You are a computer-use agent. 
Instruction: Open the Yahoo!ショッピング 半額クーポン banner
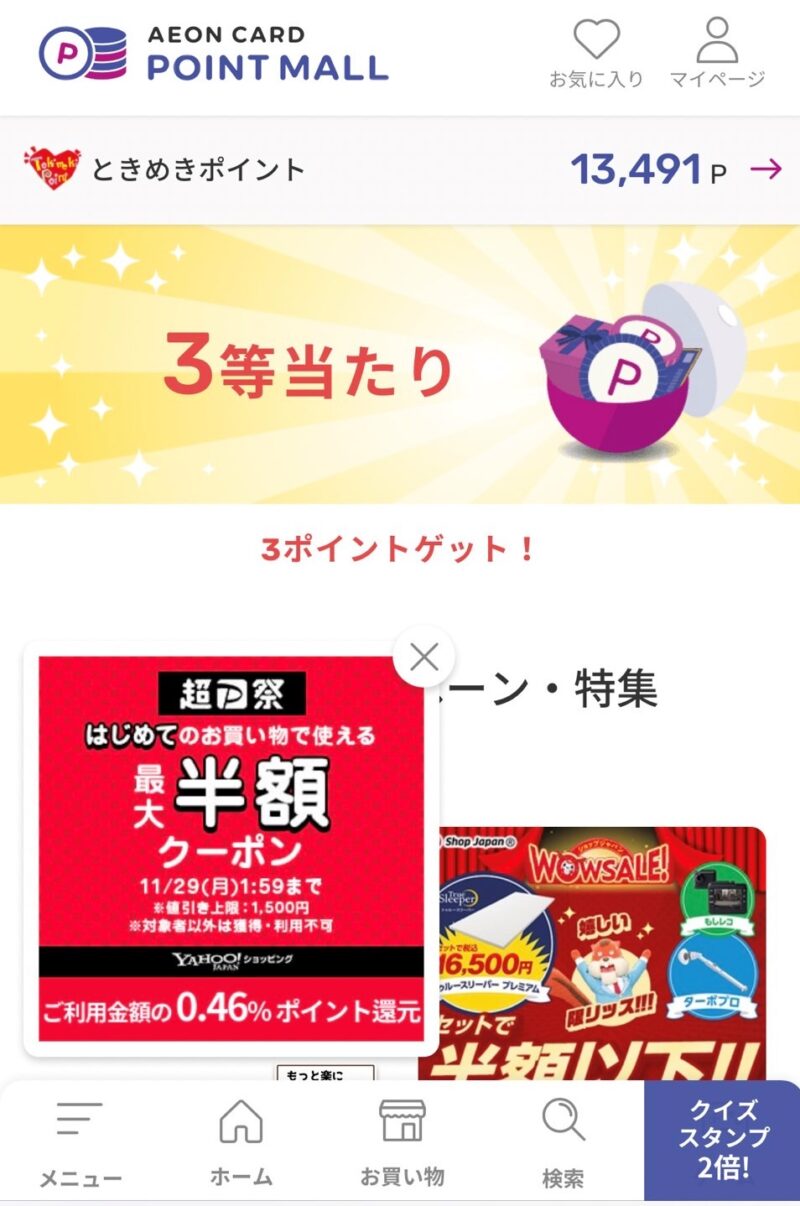(230, 850)
